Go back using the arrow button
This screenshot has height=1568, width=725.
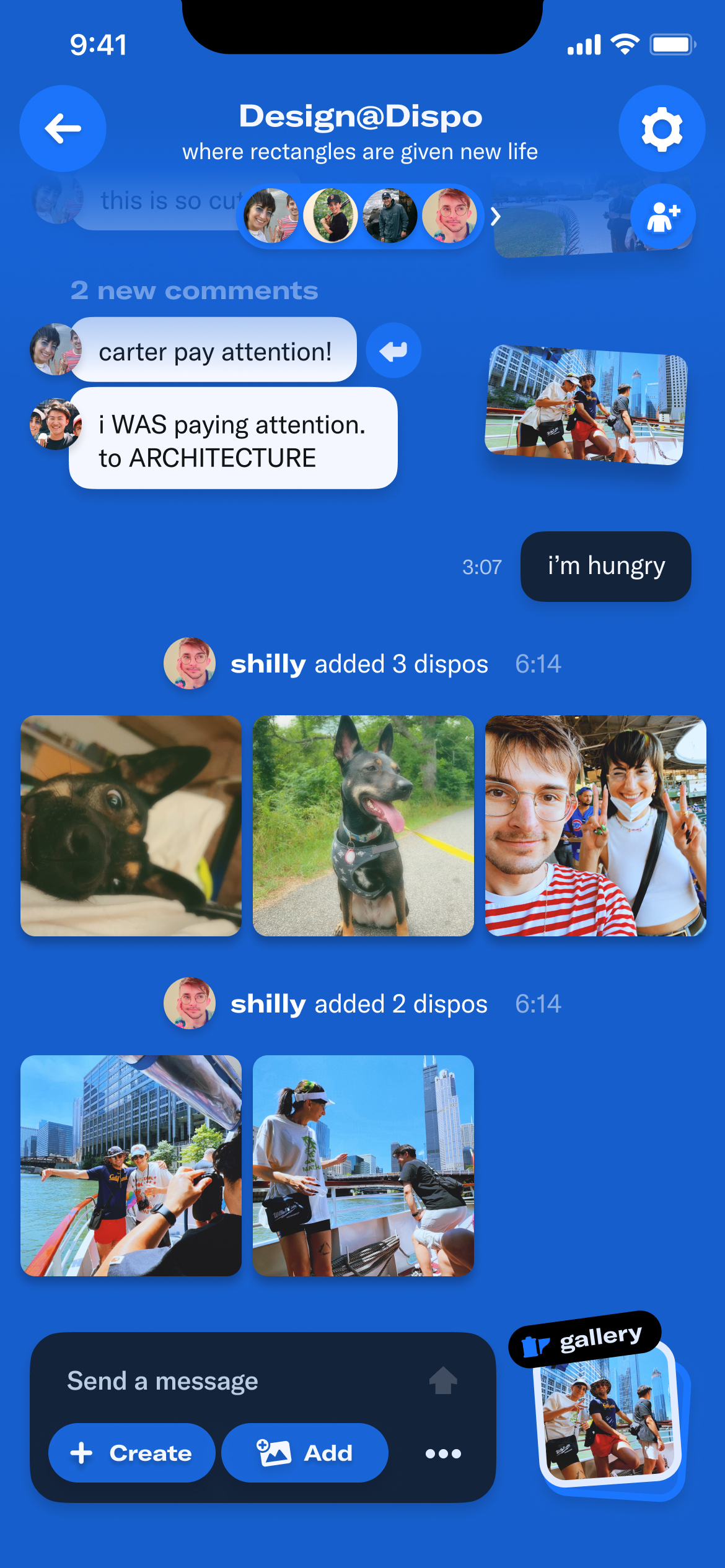[63, 129]
